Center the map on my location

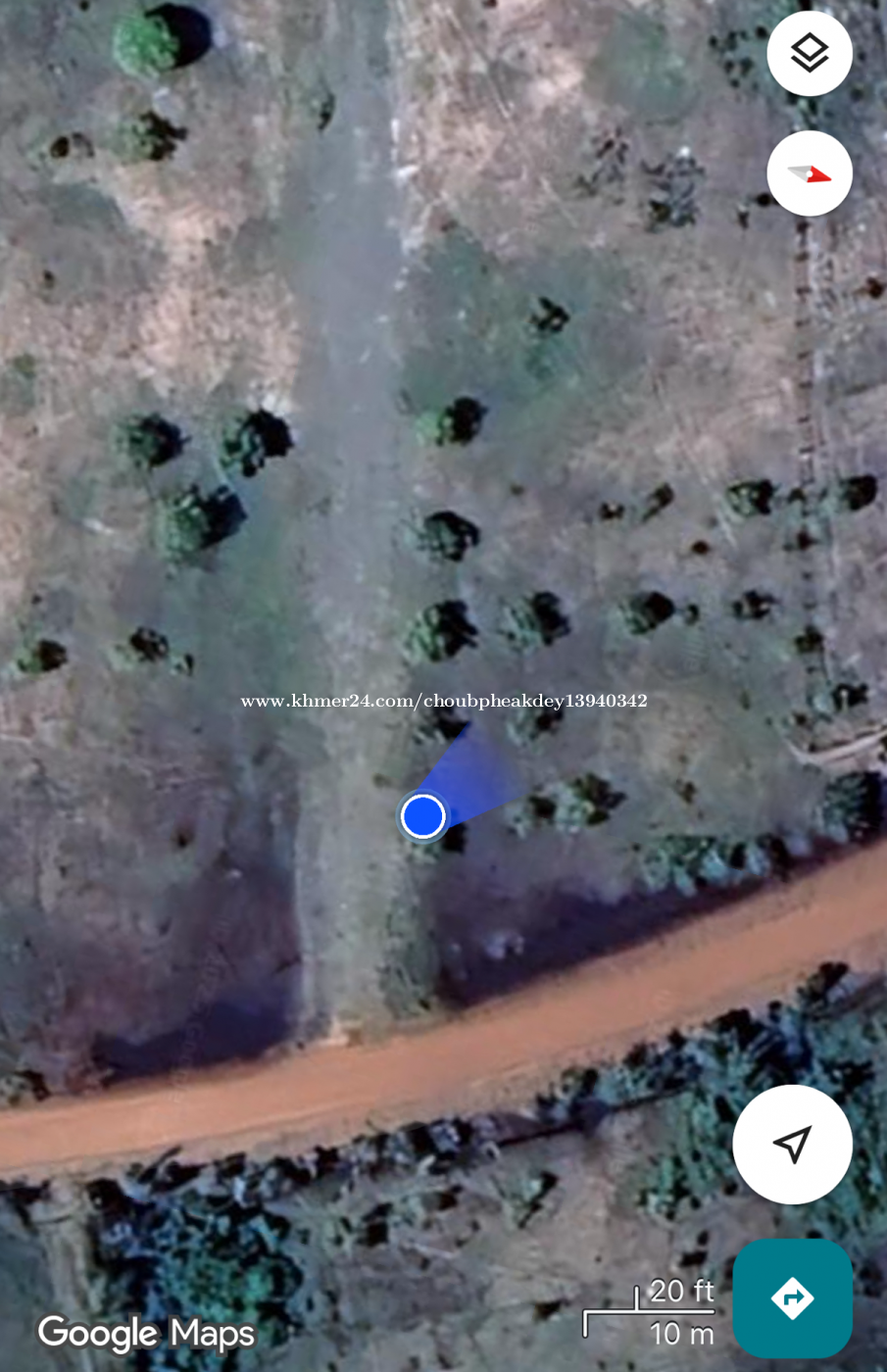[792, 1144]
